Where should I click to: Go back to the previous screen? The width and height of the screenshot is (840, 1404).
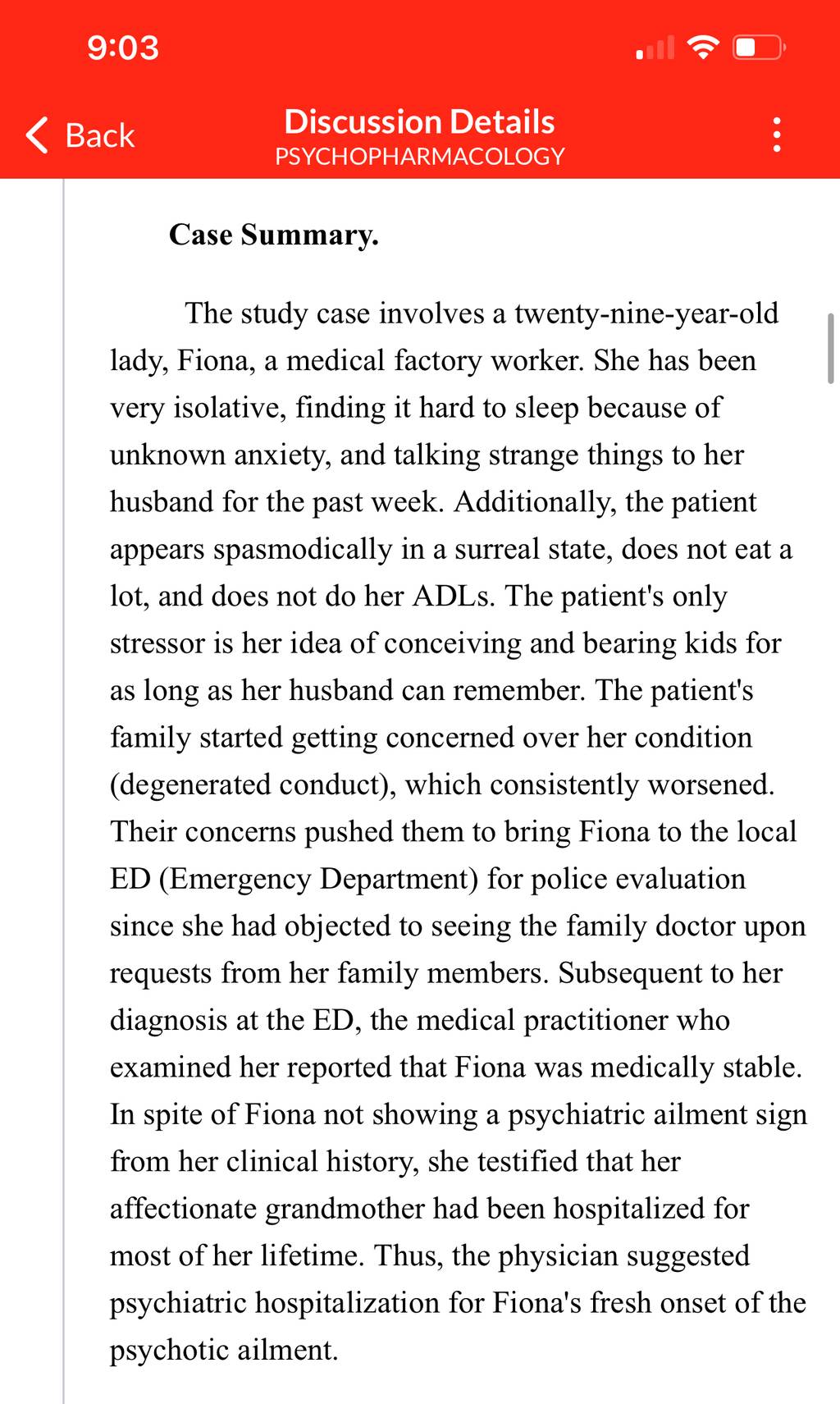tap(80, 135)
